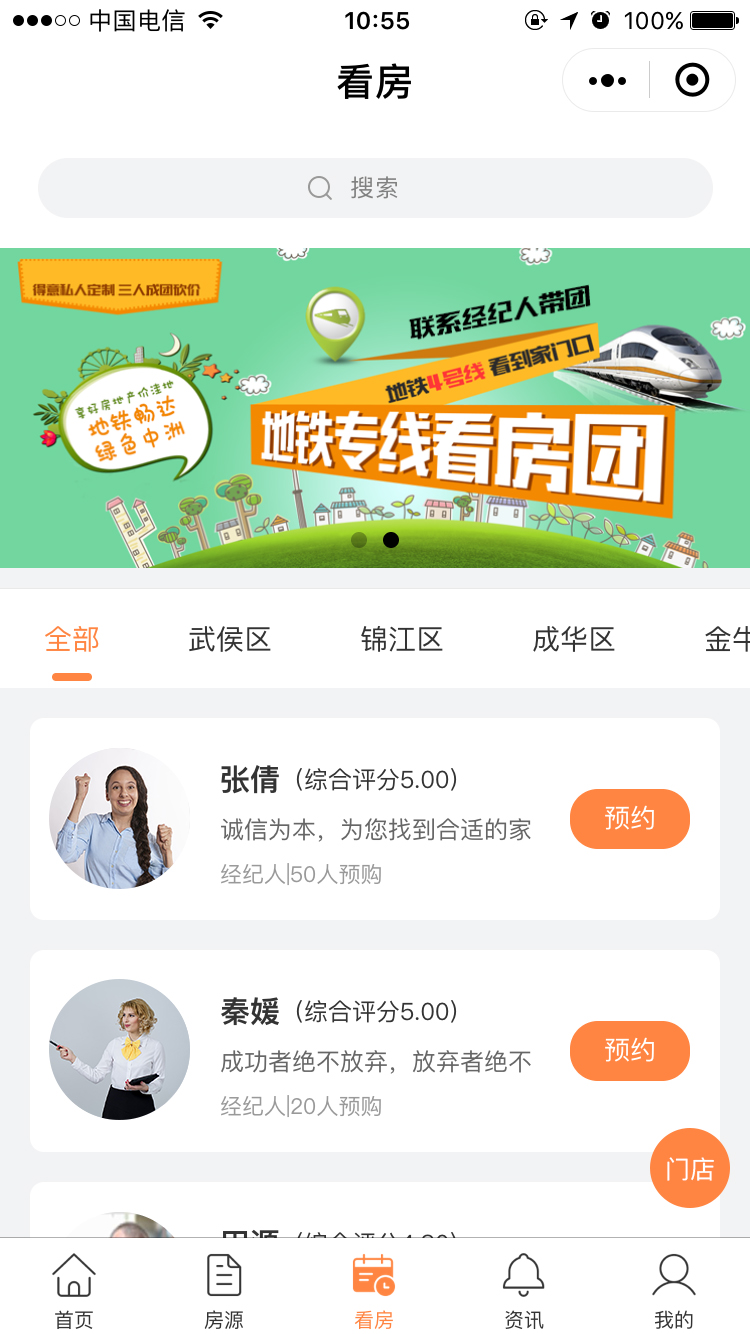Go to the 我的 tab
This screenshot has width=750, height=1334.
tap(673, 1290)
